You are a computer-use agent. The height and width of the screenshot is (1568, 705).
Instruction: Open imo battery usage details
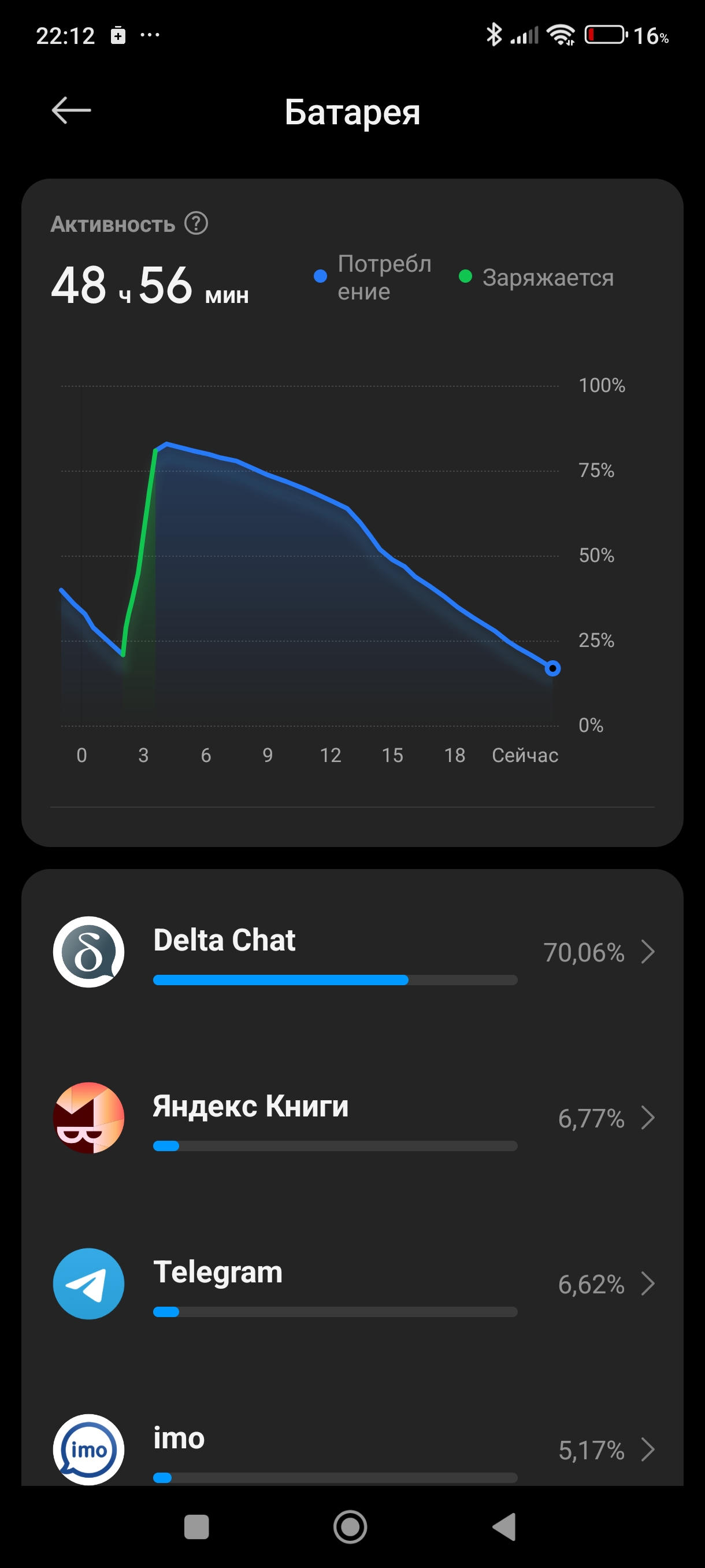point(353,1450)
